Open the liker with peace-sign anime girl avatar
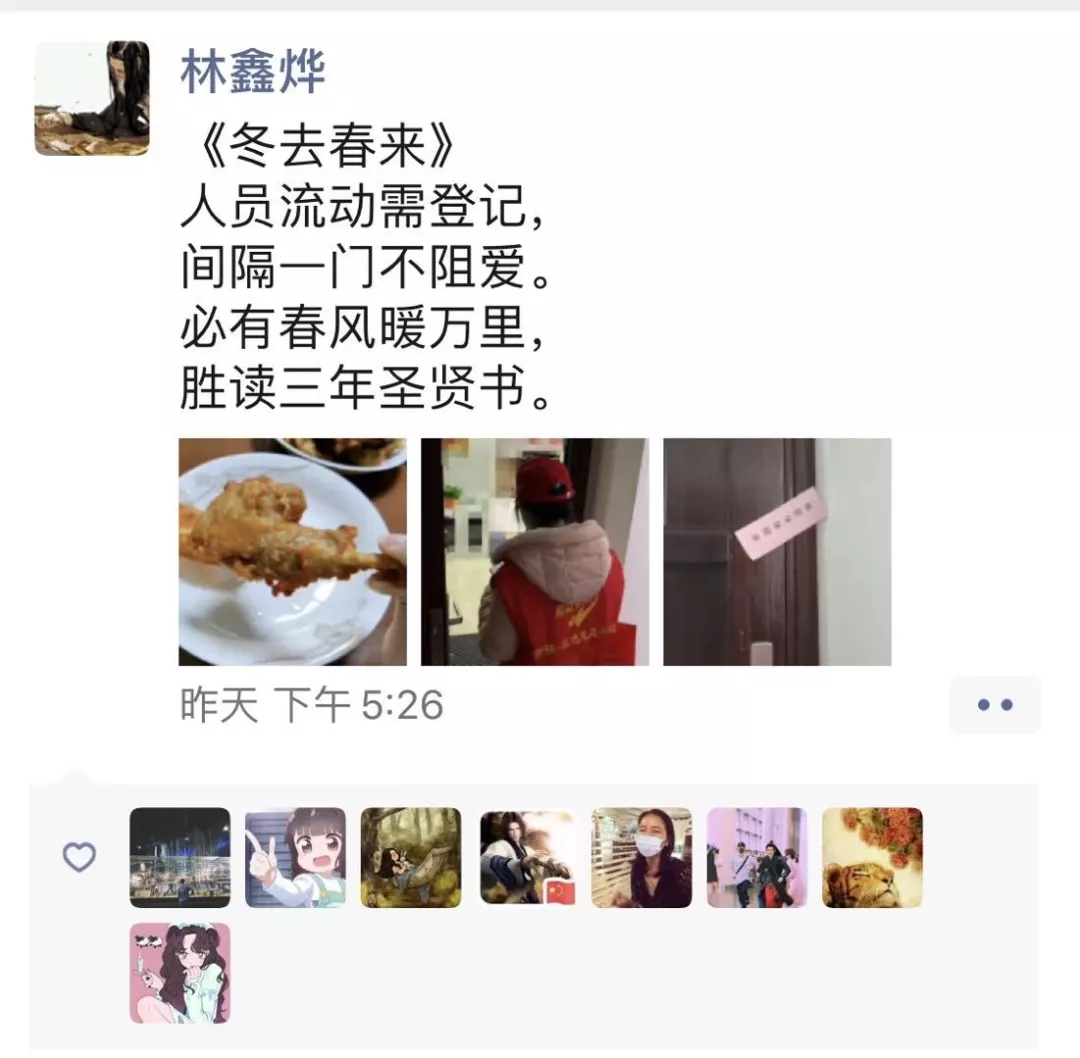1080x1058 pixels. tap(295, 858)
